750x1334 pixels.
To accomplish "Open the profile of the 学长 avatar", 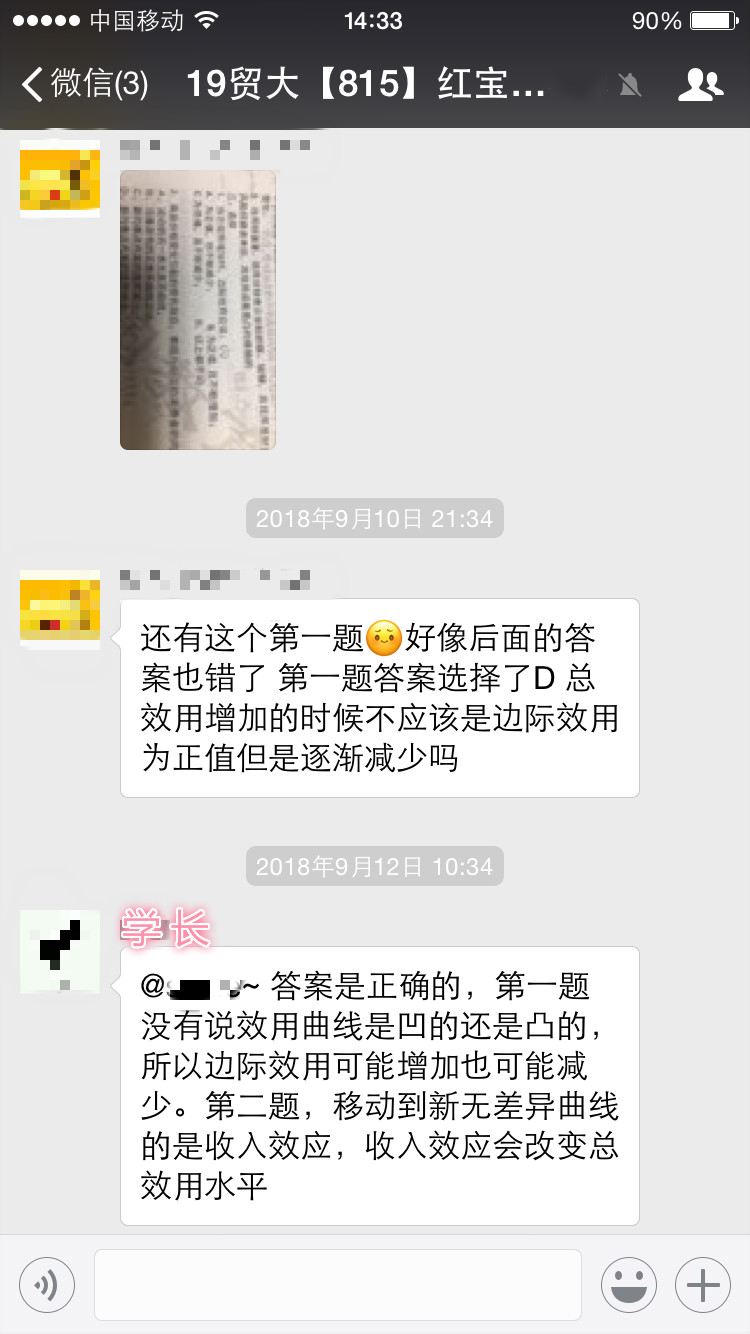I will click(x=60, y=951).
